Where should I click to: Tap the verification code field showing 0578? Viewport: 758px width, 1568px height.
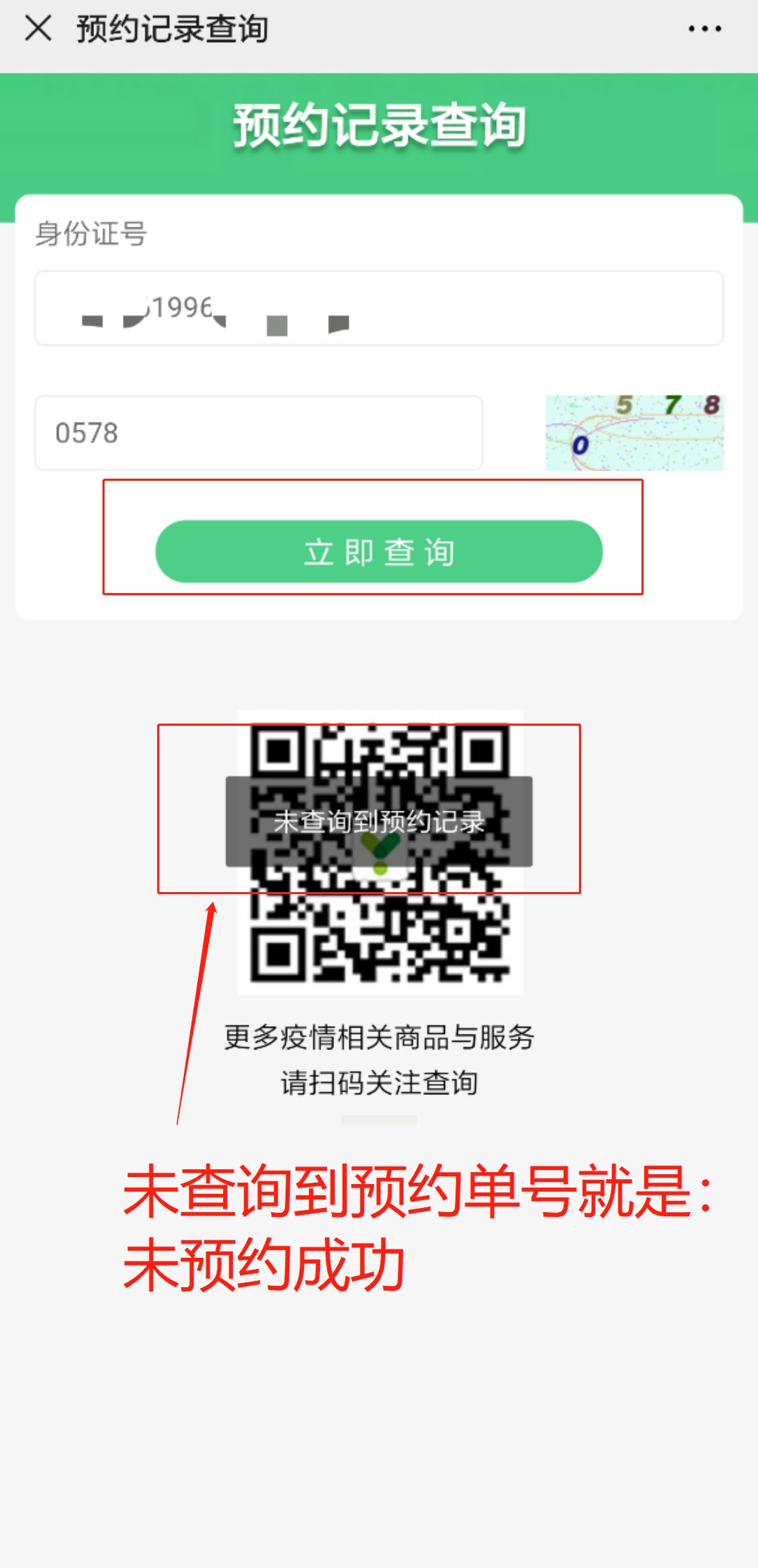click(258, 433)
